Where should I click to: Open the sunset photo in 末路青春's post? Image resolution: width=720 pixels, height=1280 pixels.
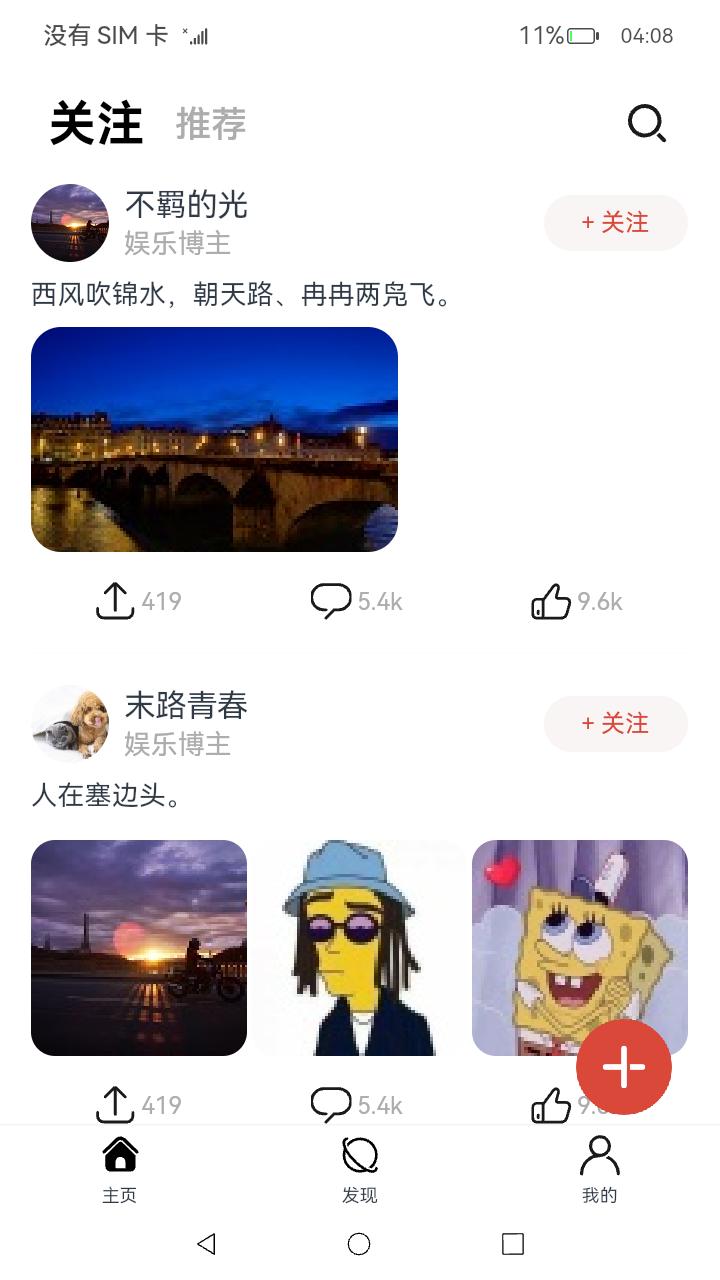(139, 947)
